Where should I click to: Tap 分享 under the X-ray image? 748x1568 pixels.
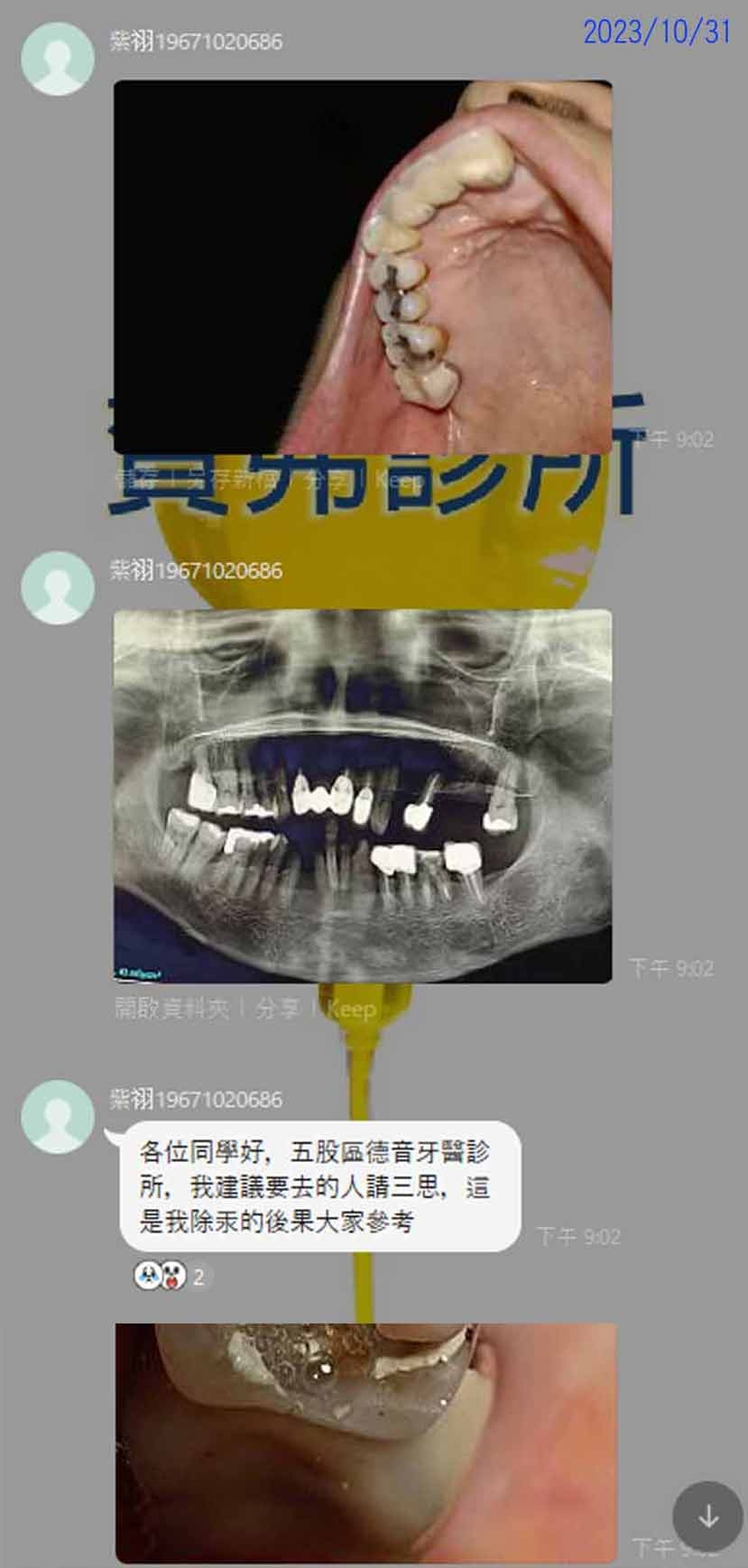[x=276, y=1009]
